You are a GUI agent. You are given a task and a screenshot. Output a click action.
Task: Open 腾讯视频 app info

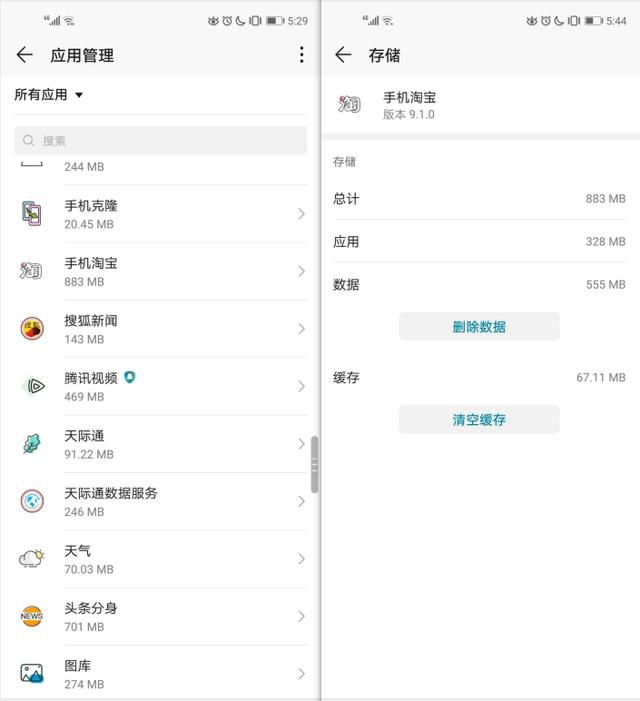click(x=160, y=386)
